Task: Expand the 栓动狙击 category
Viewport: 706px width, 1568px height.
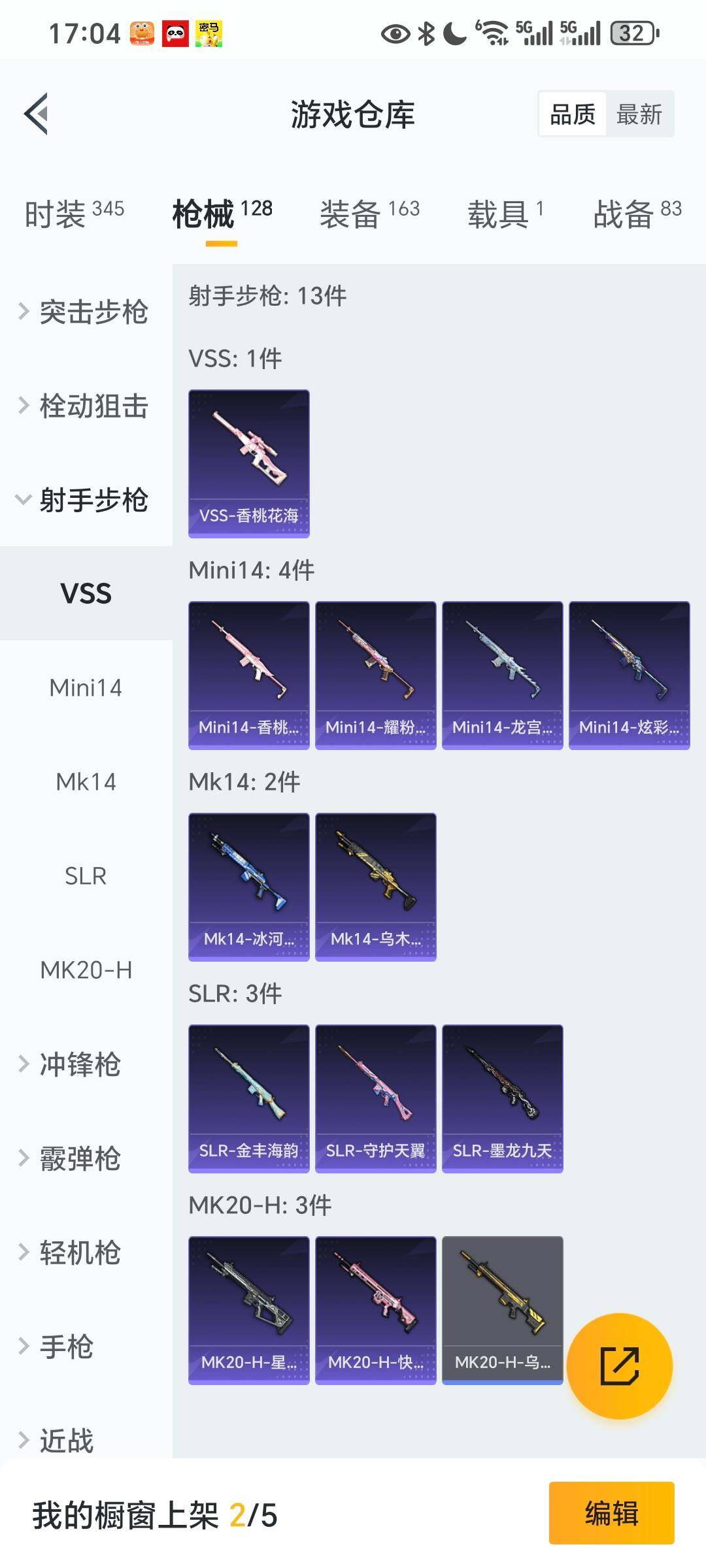Action: 86,406
